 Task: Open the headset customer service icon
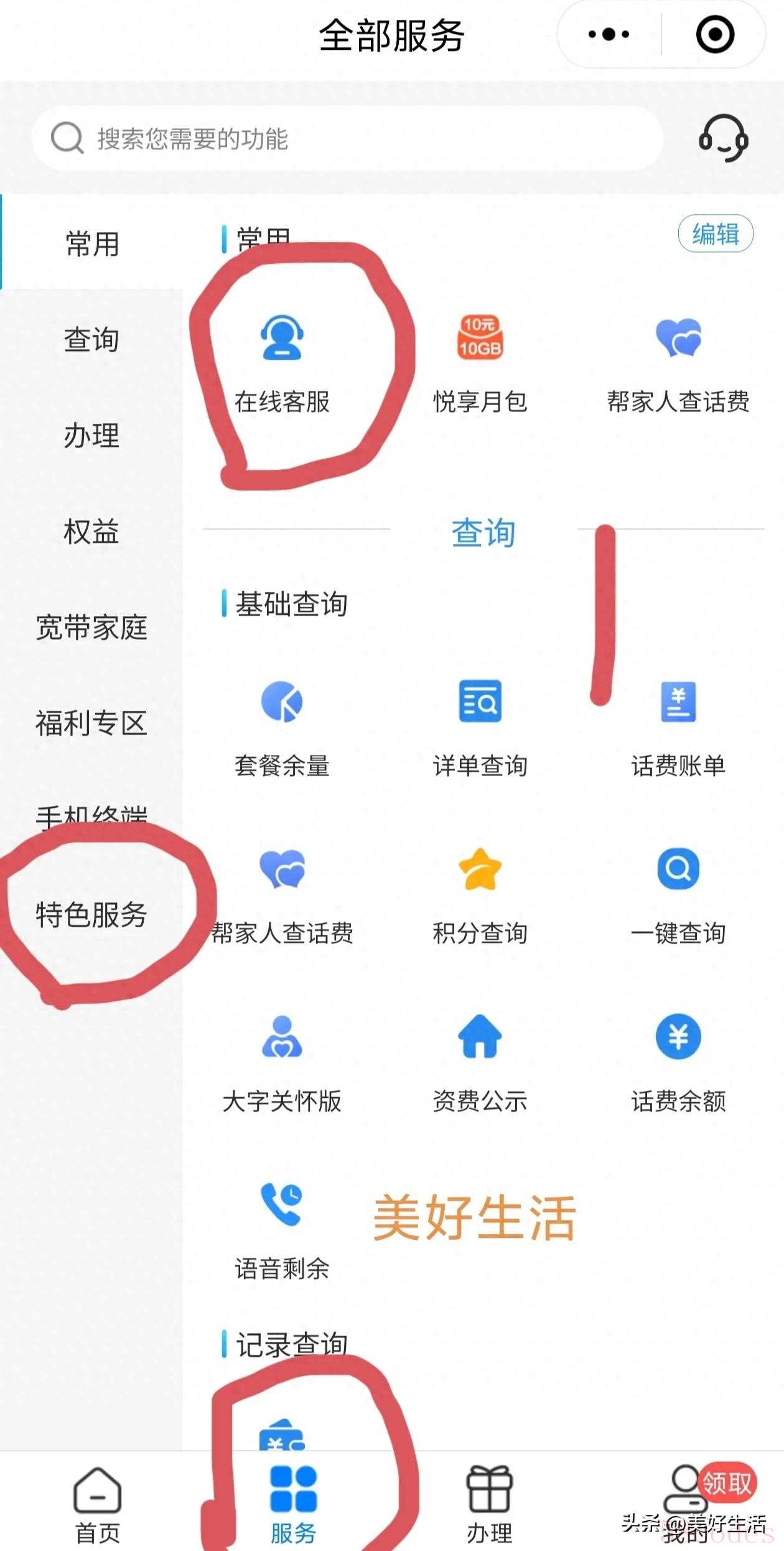723,138
